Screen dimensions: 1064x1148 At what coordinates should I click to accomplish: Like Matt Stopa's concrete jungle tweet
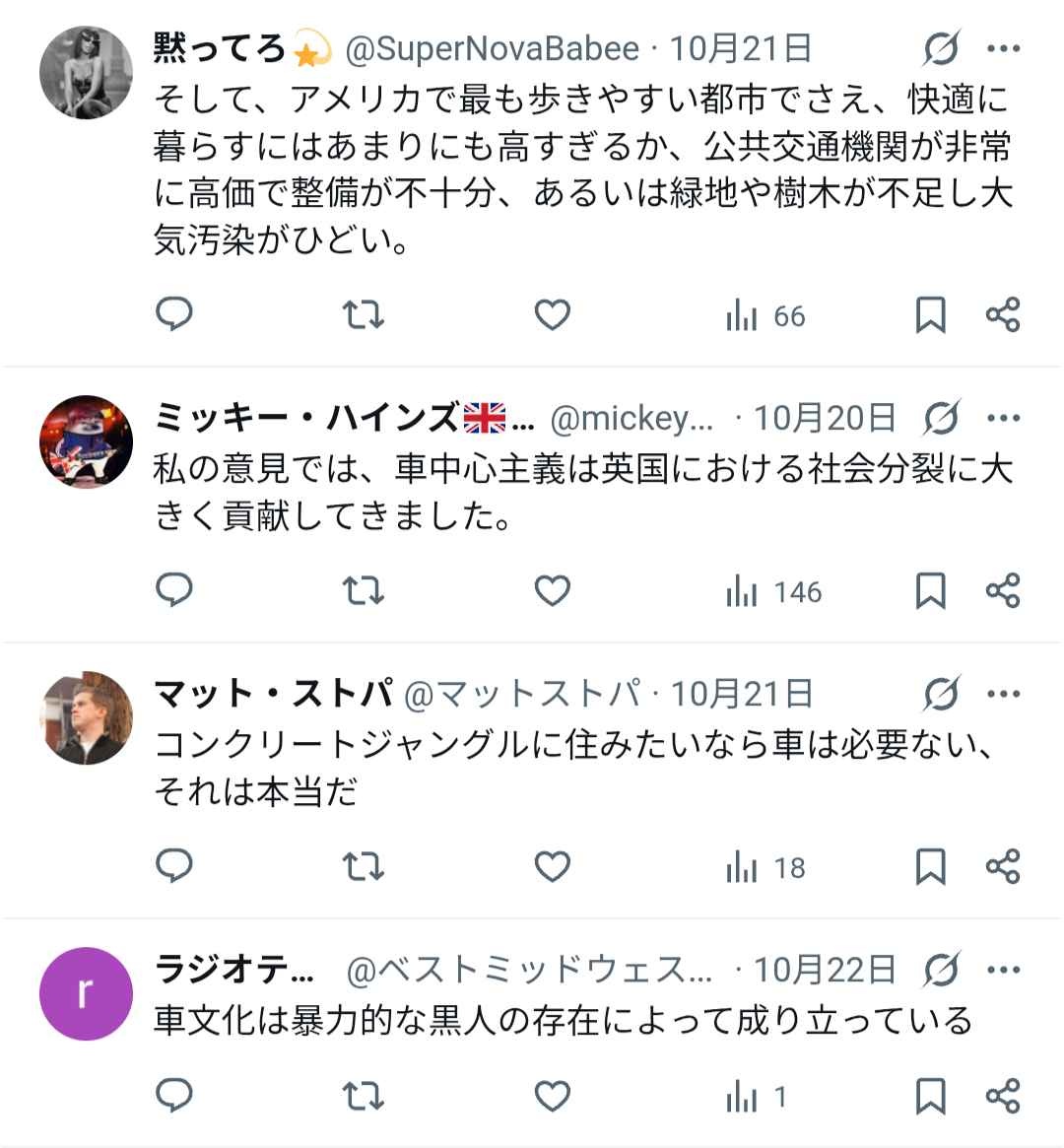(x=552, y=867)
